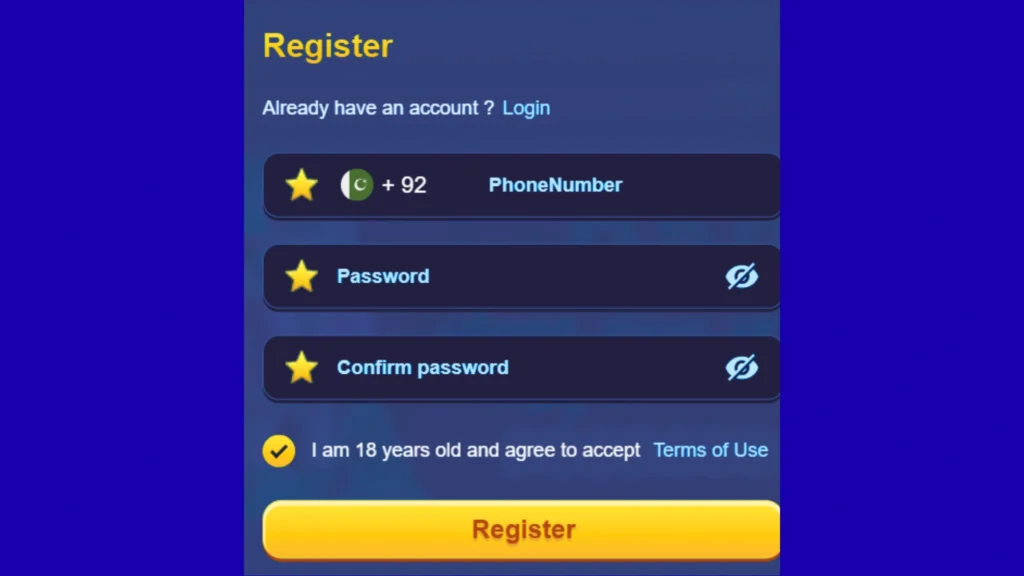Open the Terms of Use link
The width and height of the screenshot is (1024, 576).
coord(710,450)
